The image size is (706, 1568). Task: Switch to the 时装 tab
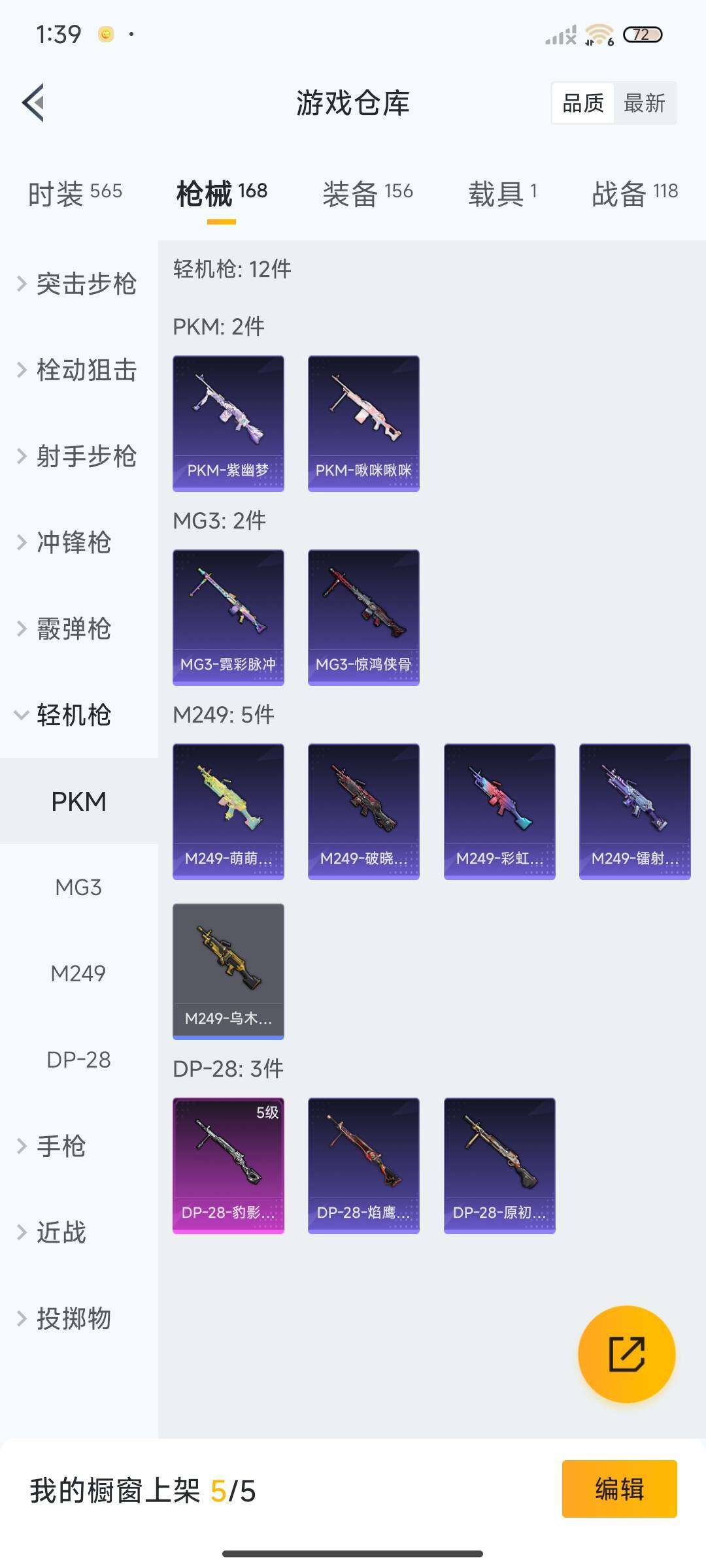[x=75, y=193]
